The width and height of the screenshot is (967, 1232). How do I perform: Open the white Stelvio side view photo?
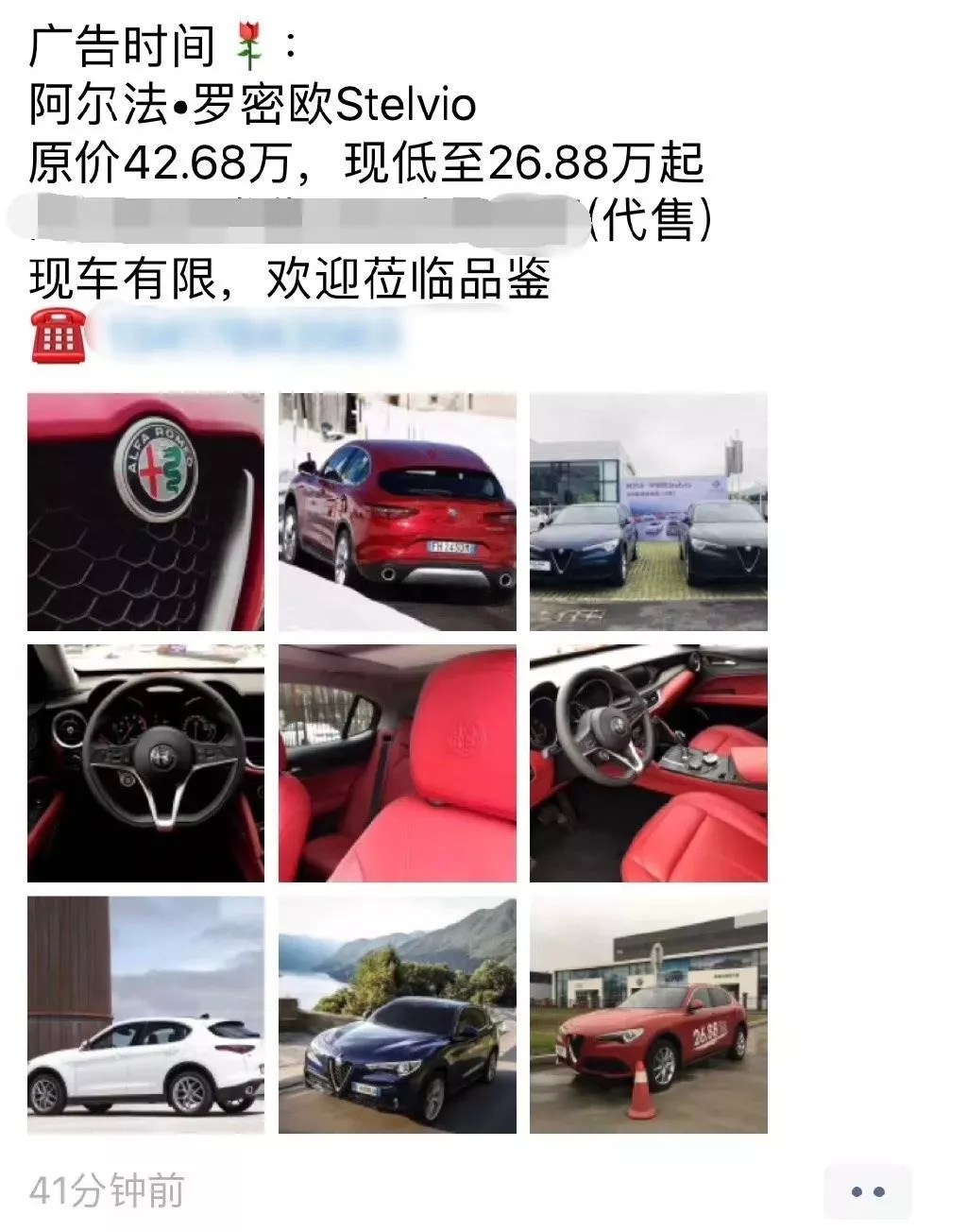tap(145, 1015)
